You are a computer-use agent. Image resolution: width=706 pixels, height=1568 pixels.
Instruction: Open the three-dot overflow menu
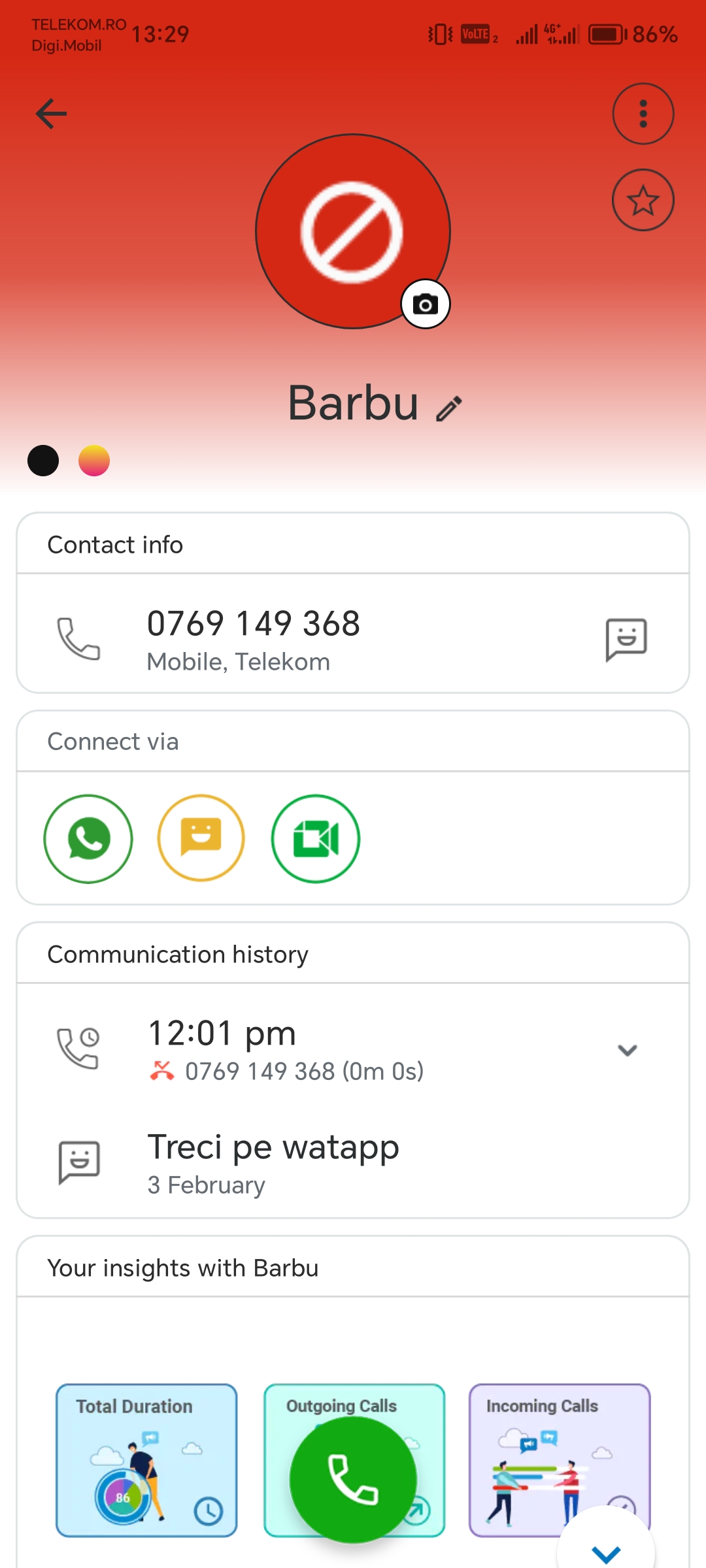coord(643,114)
